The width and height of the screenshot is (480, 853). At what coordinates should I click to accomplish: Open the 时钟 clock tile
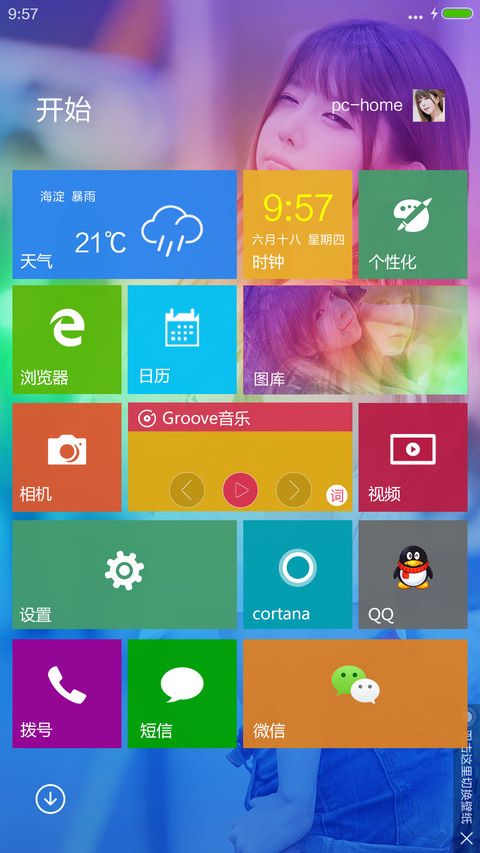pyautogui.click(x=298, y=225)
